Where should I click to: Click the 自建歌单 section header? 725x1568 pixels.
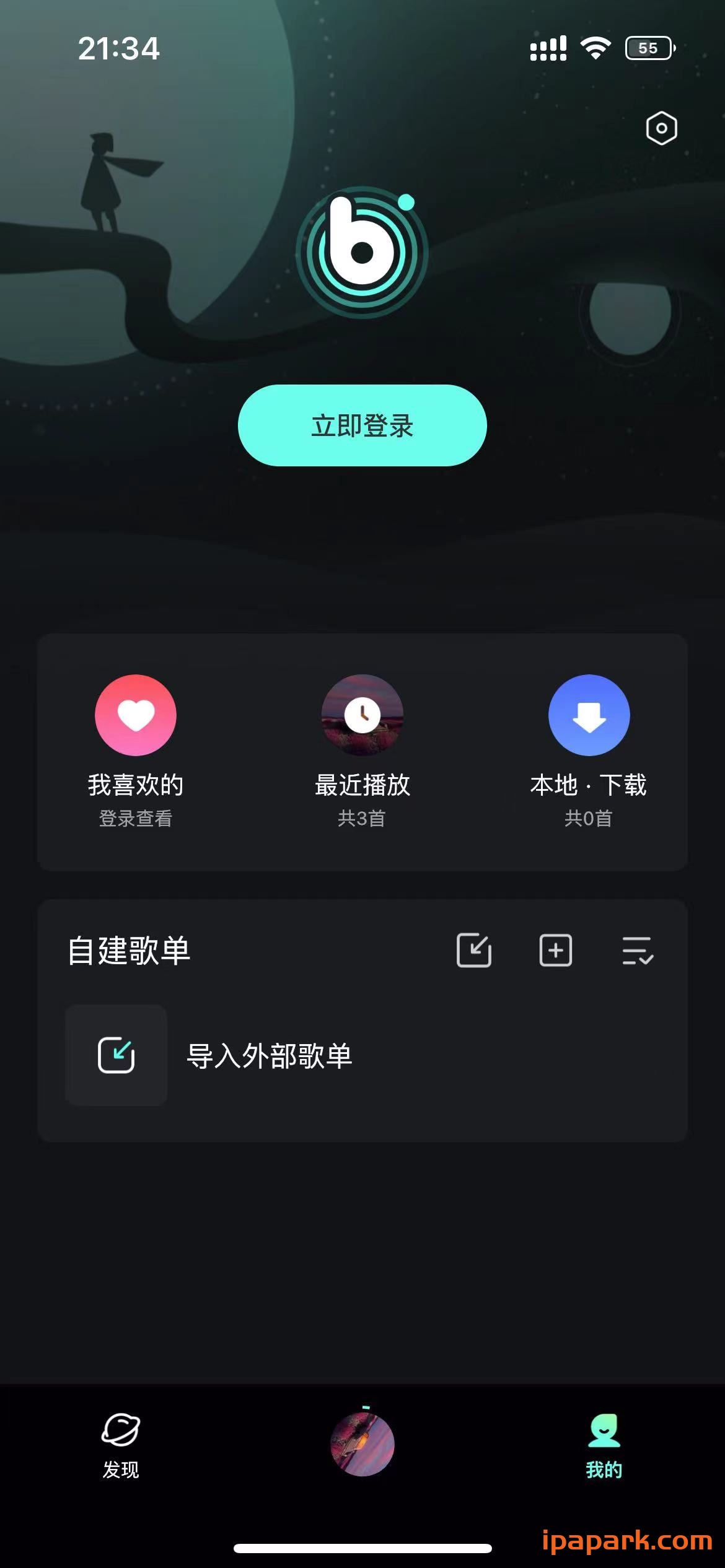[129, 949]
